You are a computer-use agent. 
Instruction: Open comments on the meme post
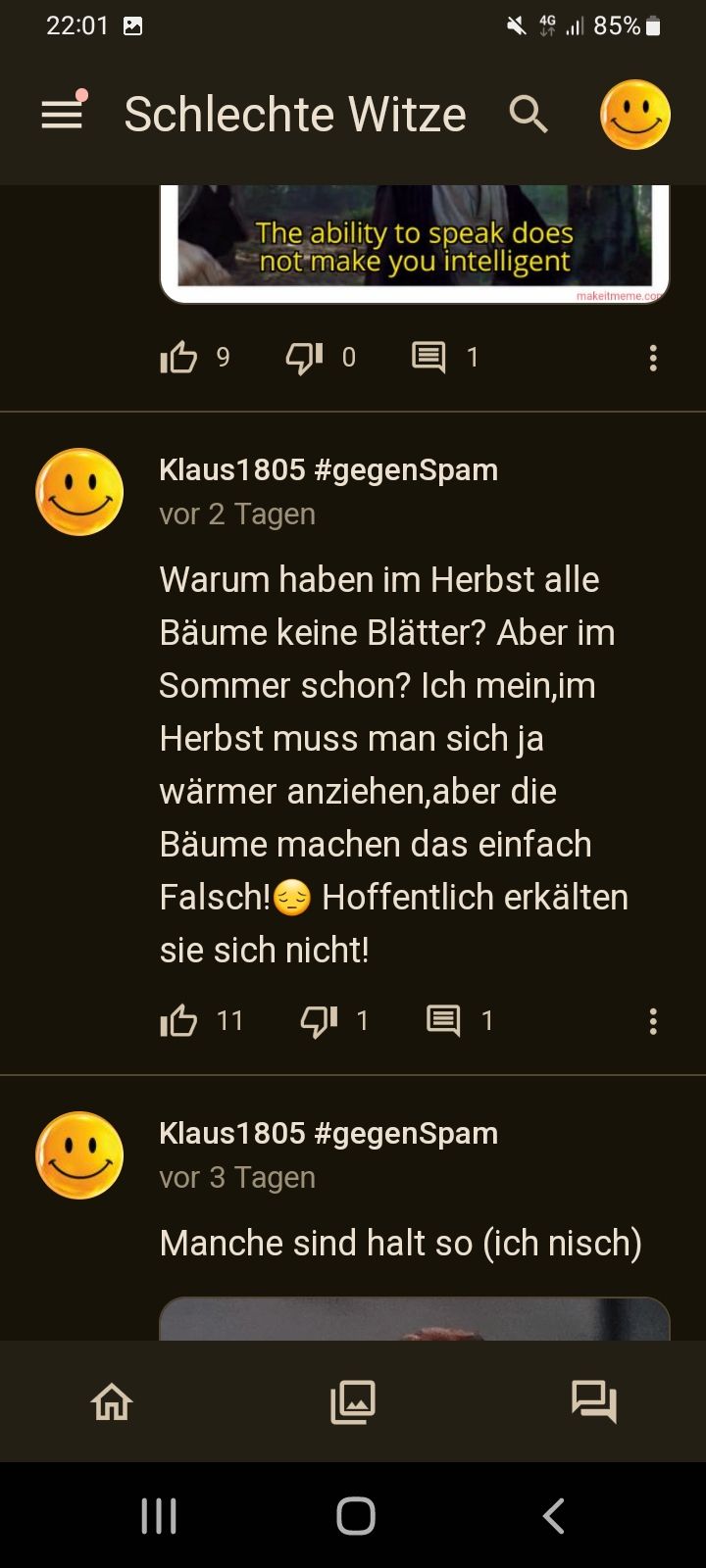point(429,358)
